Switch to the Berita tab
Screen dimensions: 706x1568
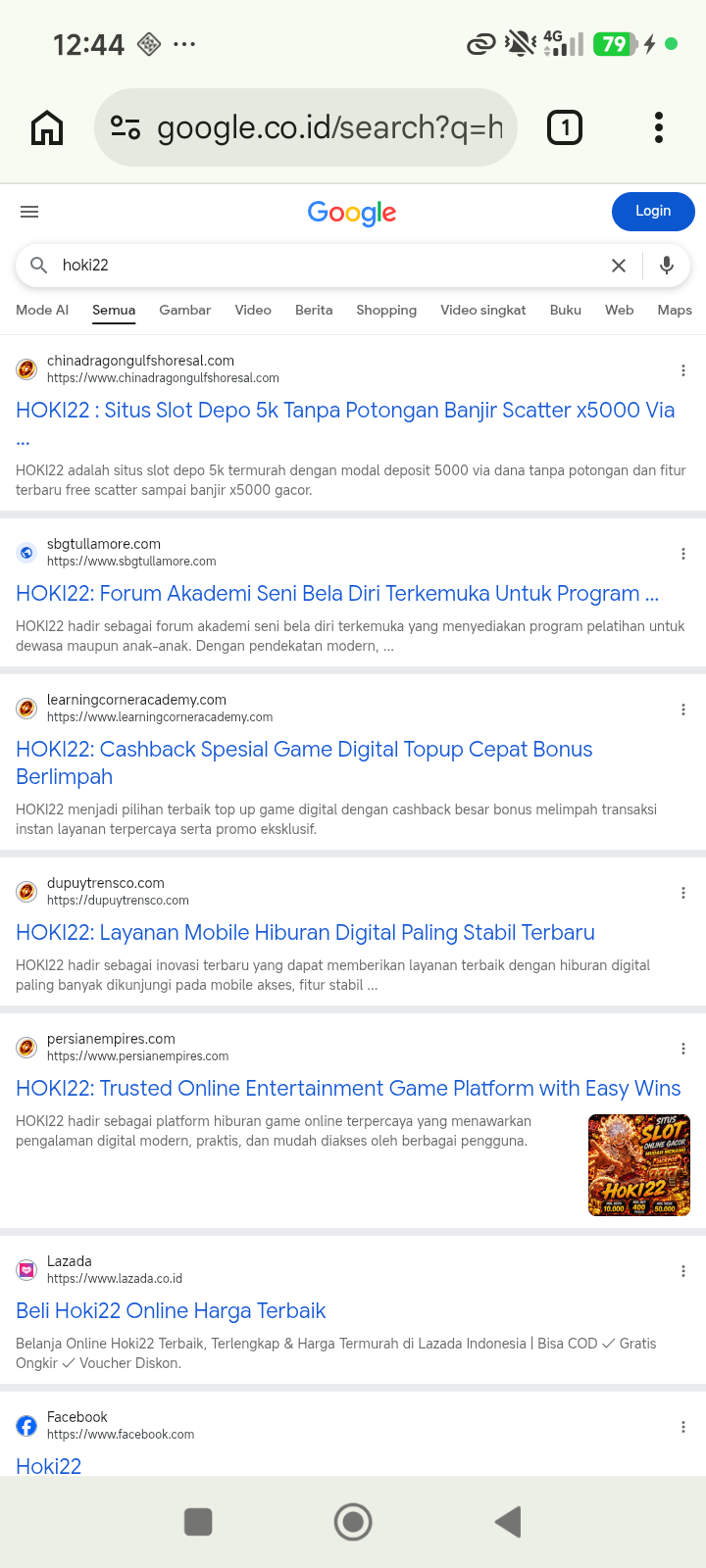click(314, 310)
